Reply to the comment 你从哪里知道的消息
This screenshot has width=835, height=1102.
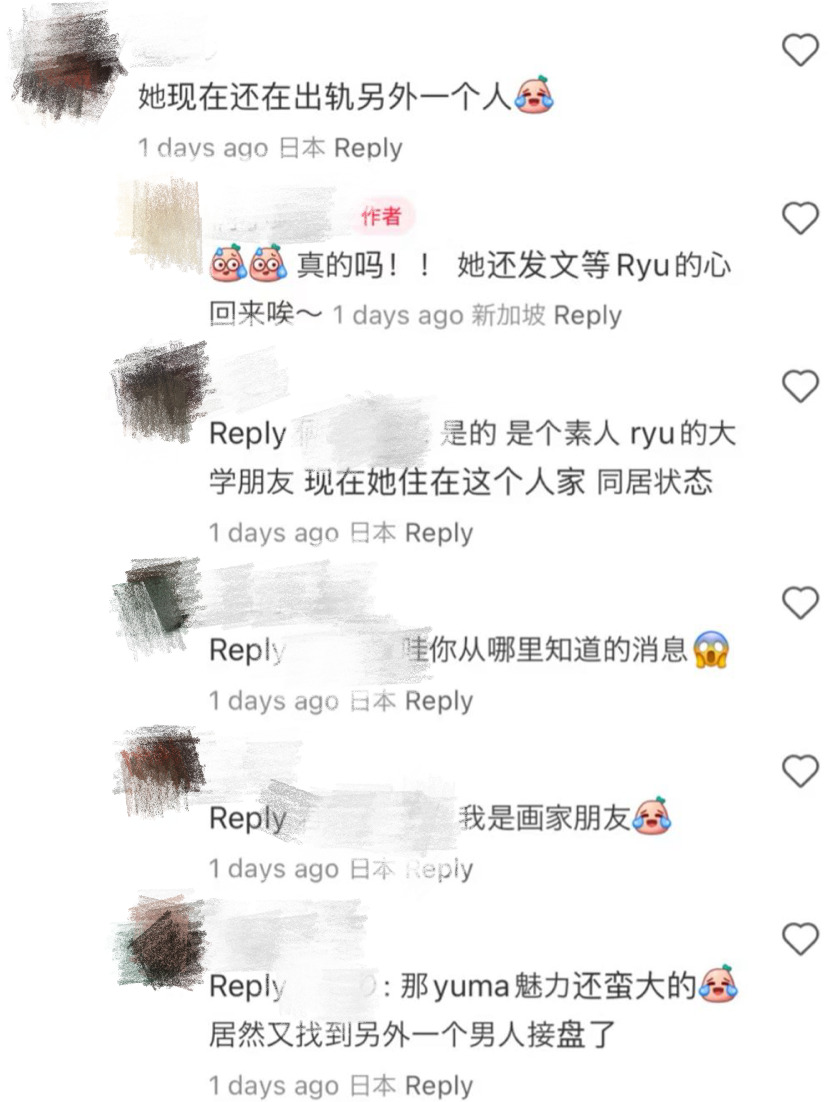pos(438,701)
